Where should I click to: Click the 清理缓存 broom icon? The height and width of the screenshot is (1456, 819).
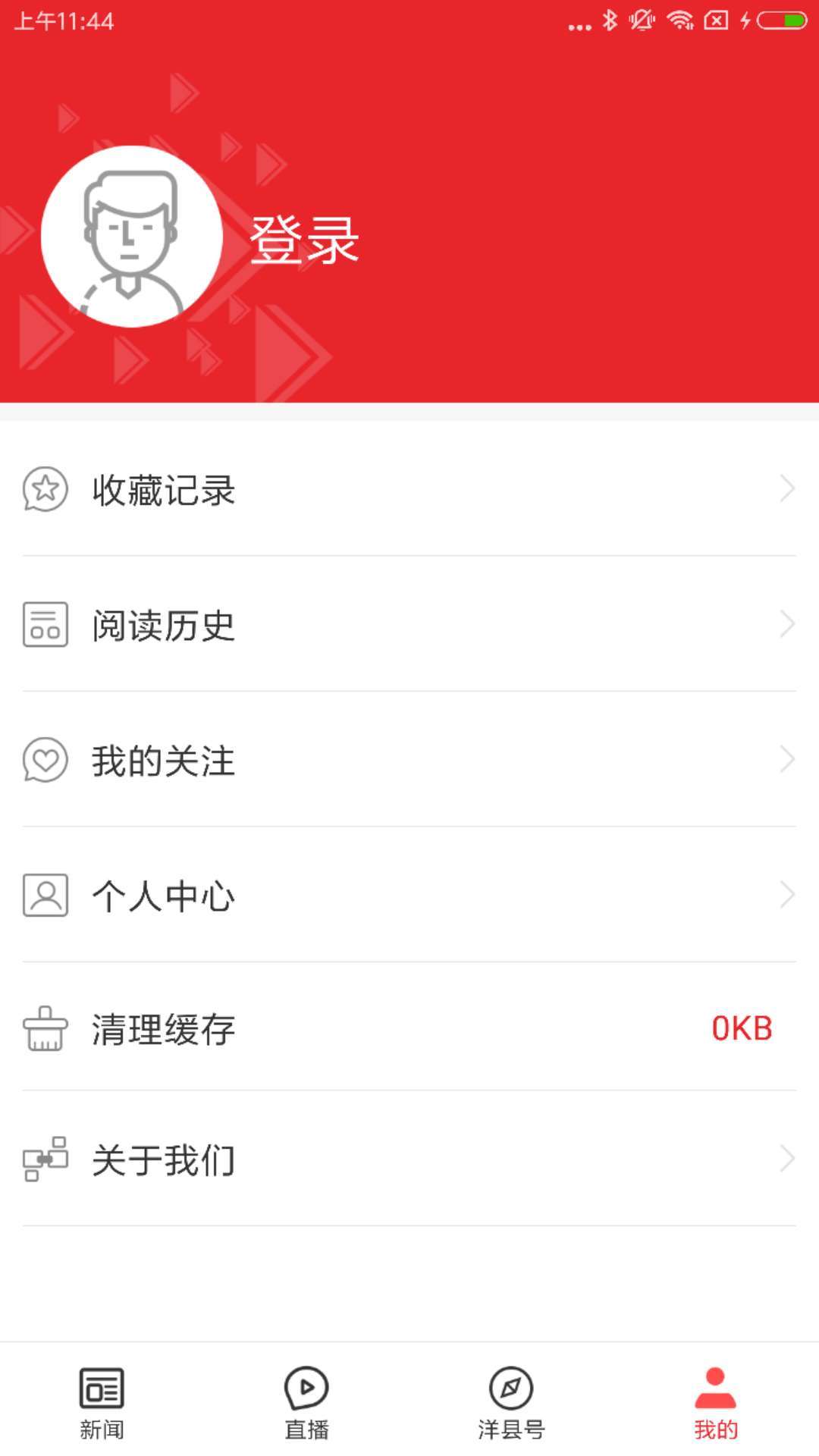[x=44, y=1029]
